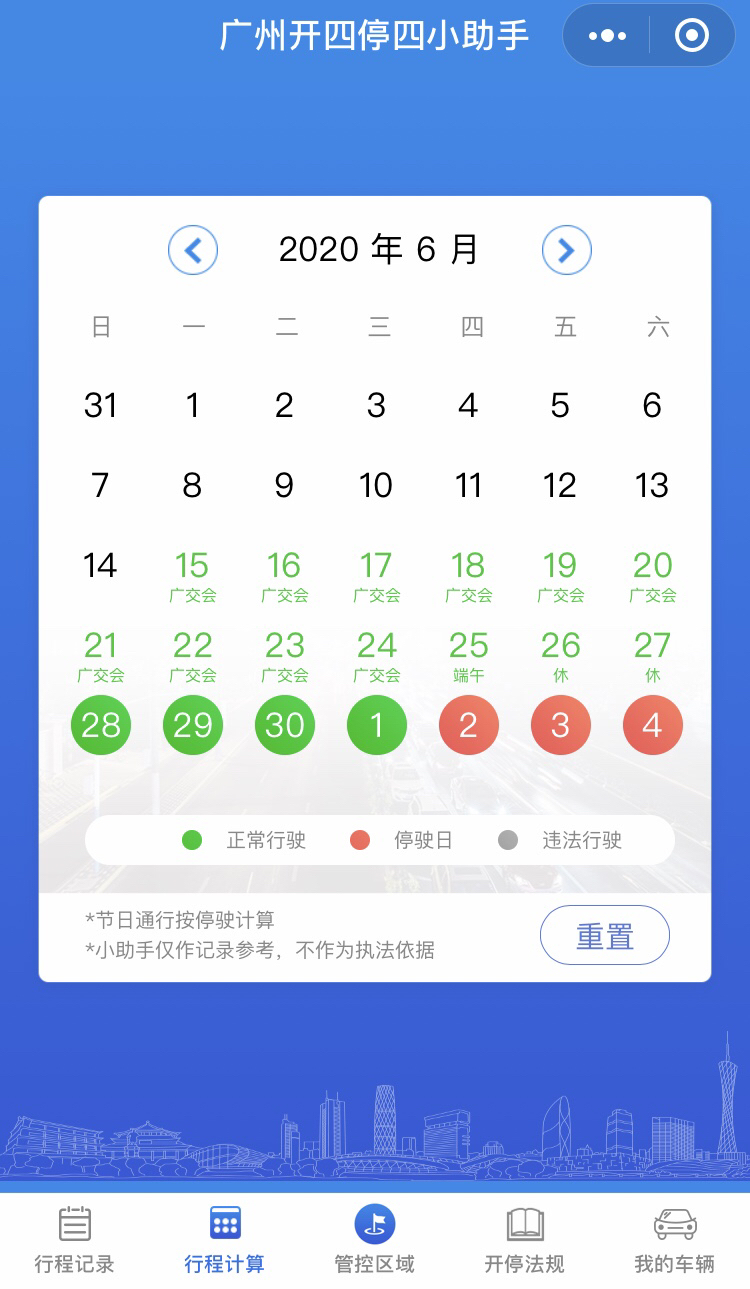Select the red circled date 4
The width and height of the screenshot is (750, 1289).
click(x=653, y=725)
